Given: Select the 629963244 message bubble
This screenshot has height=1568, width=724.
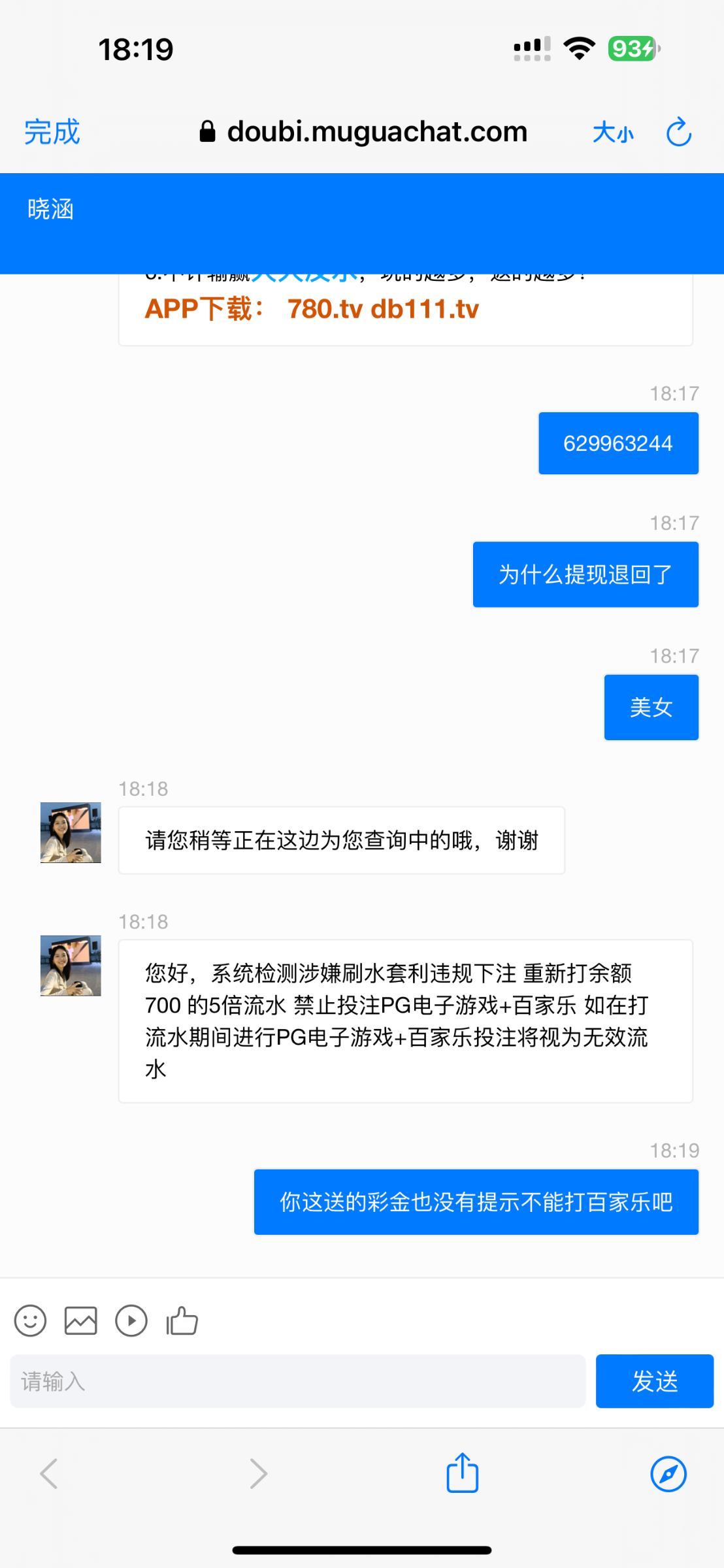Looking at the screenshot, I should [617, 442].
